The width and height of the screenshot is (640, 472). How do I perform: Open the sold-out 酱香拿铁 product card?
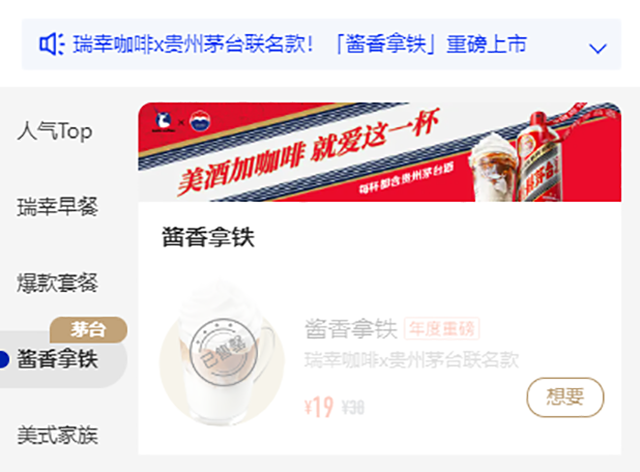(390, 360)
